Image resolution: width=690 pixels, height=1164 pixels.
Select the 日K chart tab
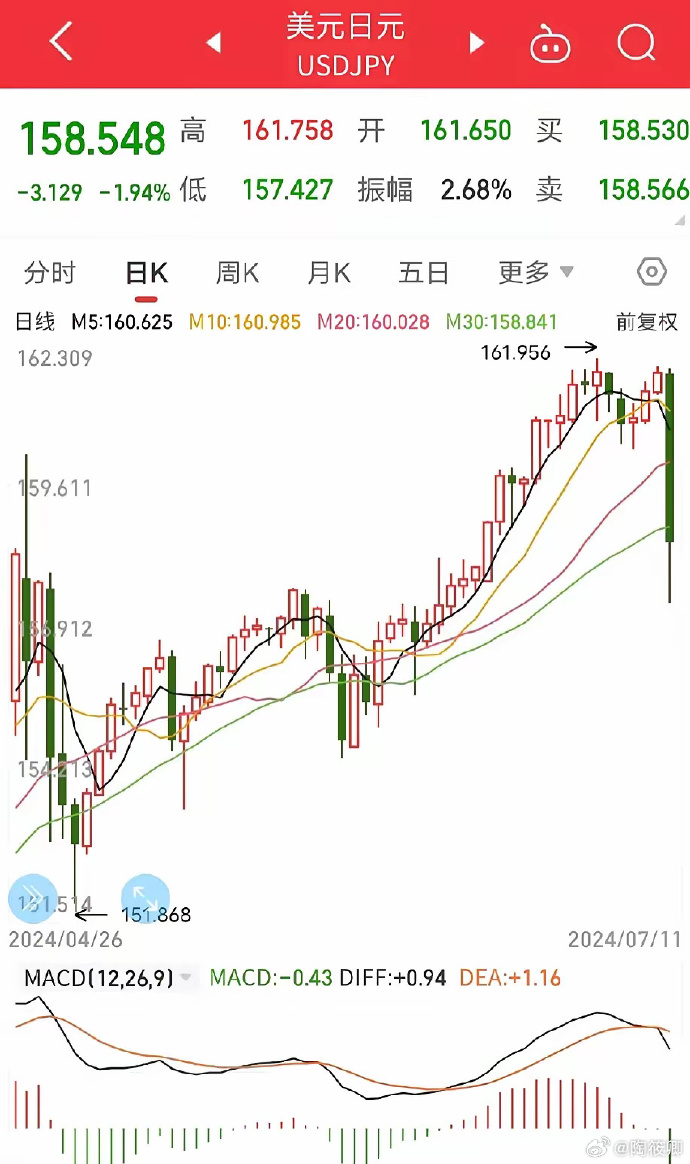coord(146,273)
